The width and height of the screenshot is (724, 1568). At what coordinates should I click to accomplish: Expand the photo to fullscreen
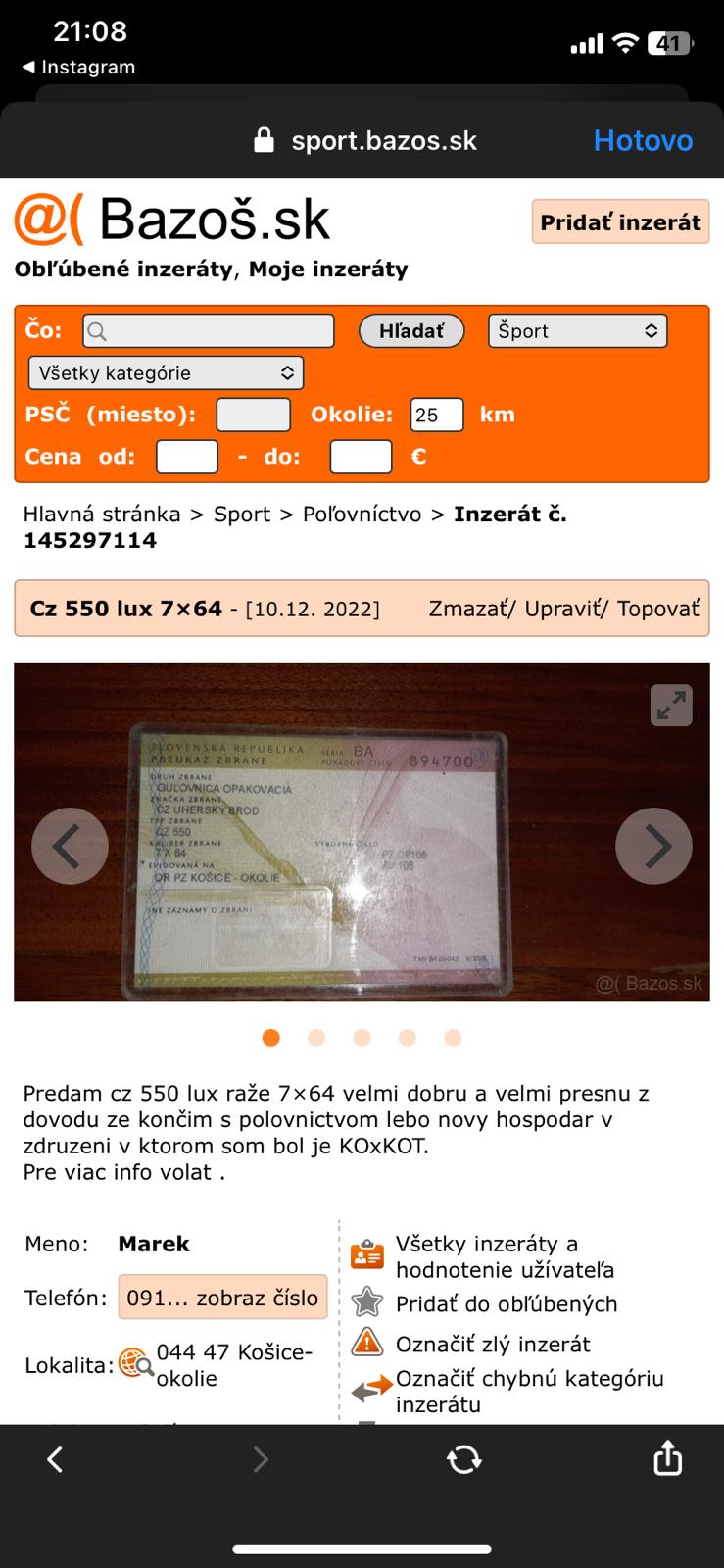(x=671, y=706)
